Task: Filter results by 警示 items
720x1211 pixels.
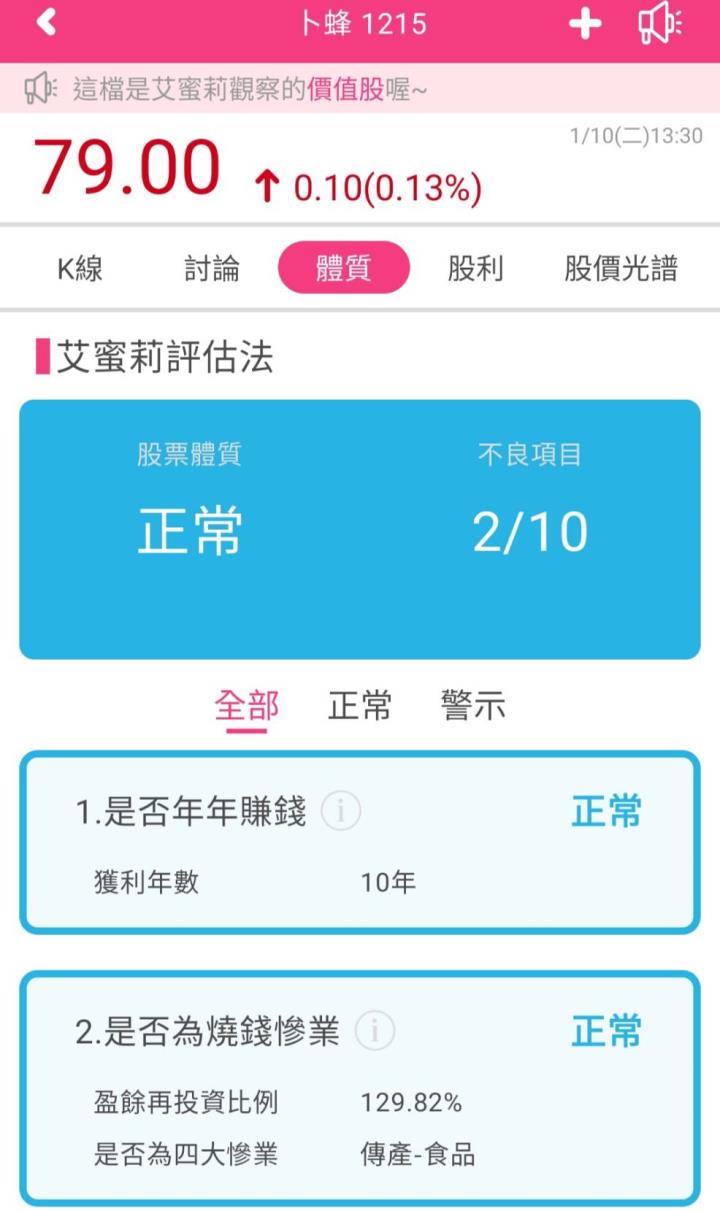Action: [x=471, y=706]
